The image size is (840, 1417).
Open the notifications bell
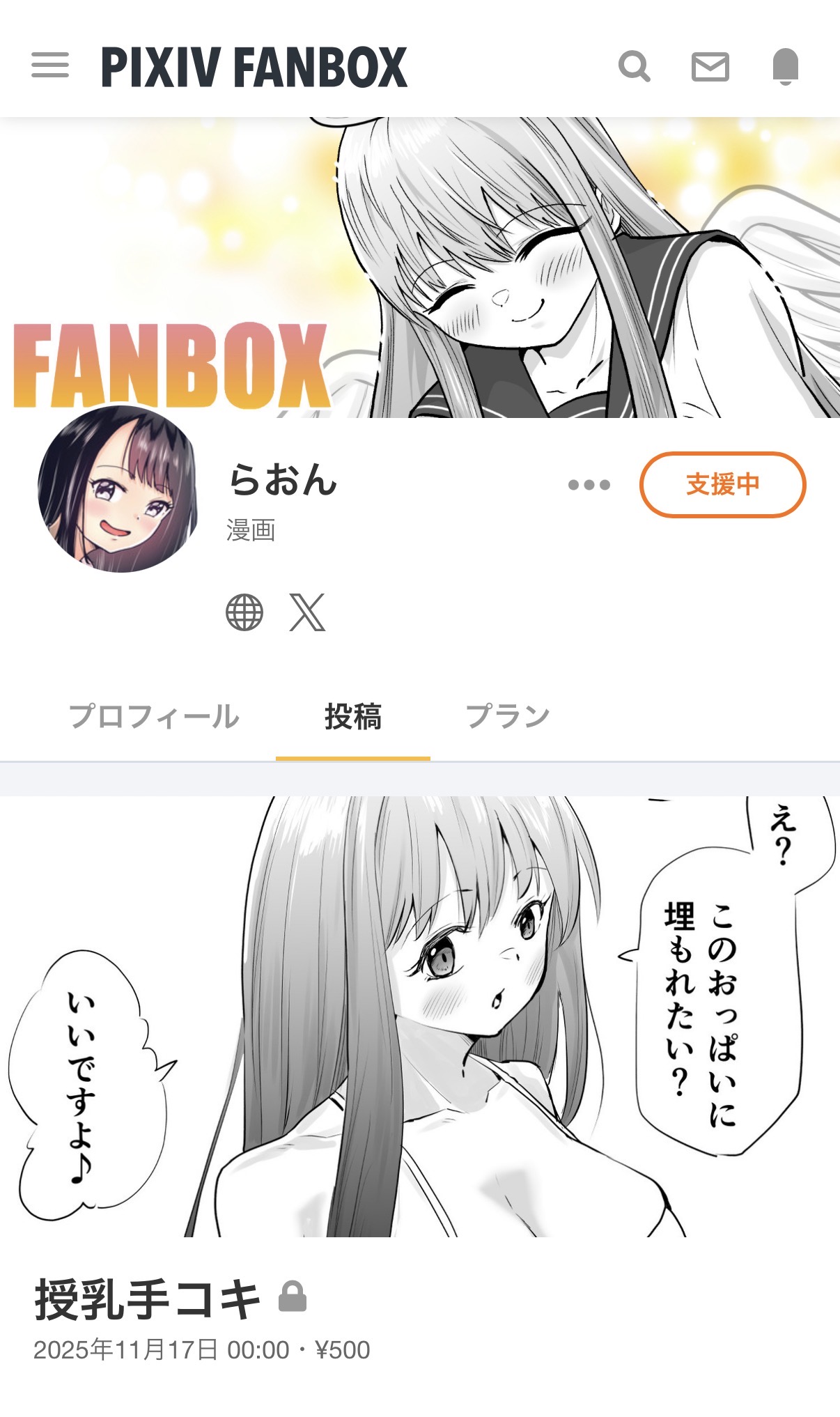786,67
